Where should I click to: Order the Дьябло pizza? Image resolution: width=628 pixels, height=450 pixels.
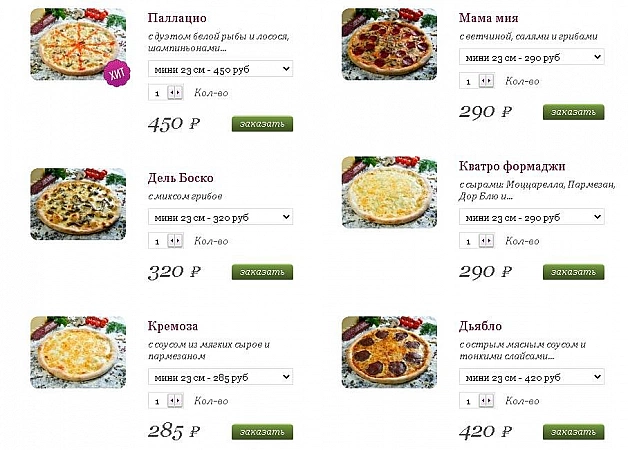tap(573, 432)
